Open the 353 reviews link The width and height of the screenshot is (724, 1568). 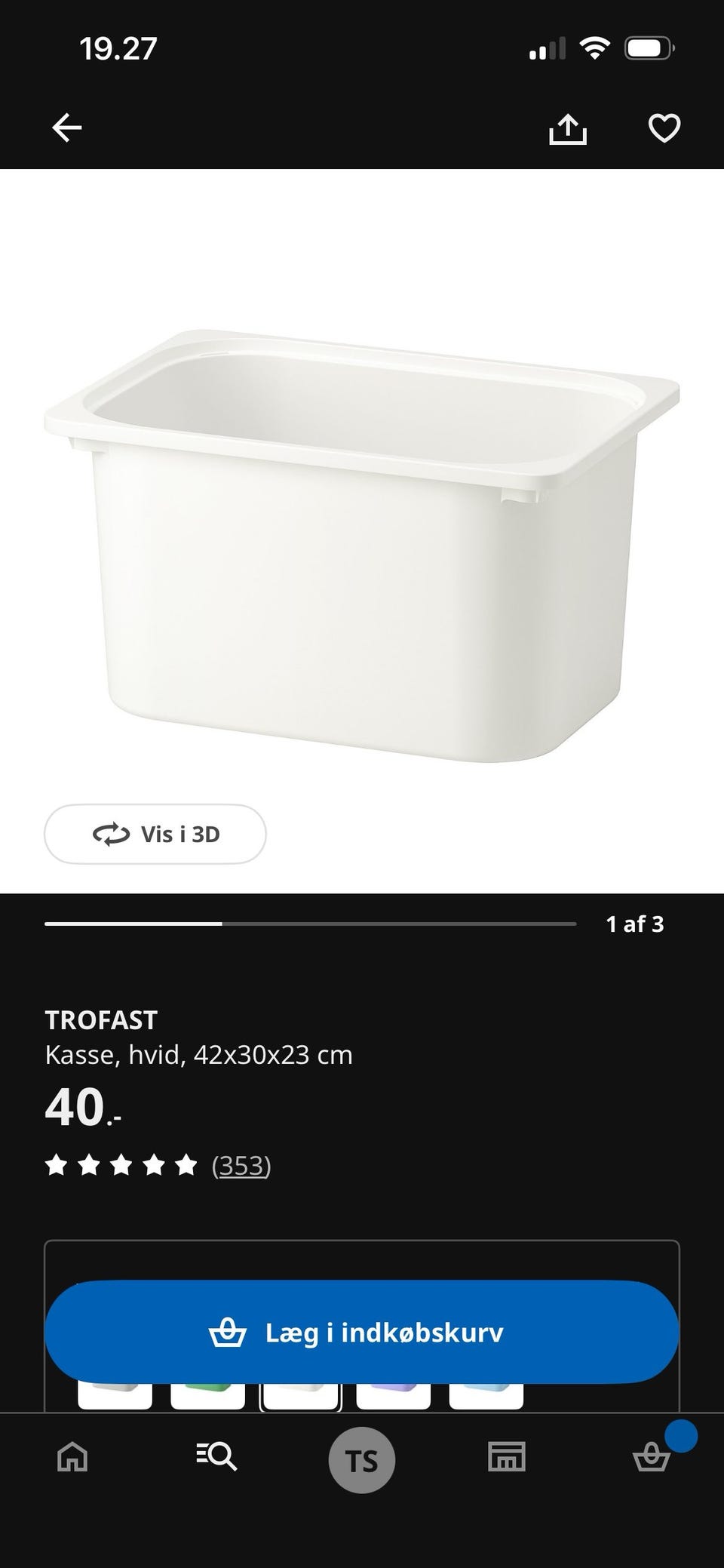[241, 1166]
